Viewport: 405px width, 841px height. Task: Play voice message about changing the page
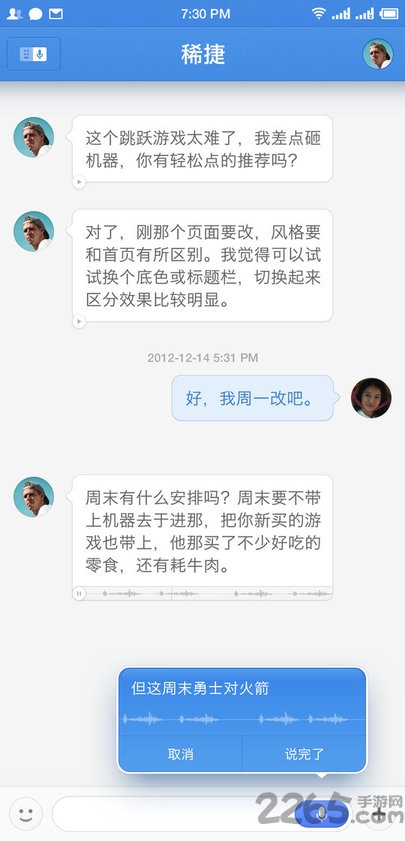pyautogui.click(x=79, y=321)
